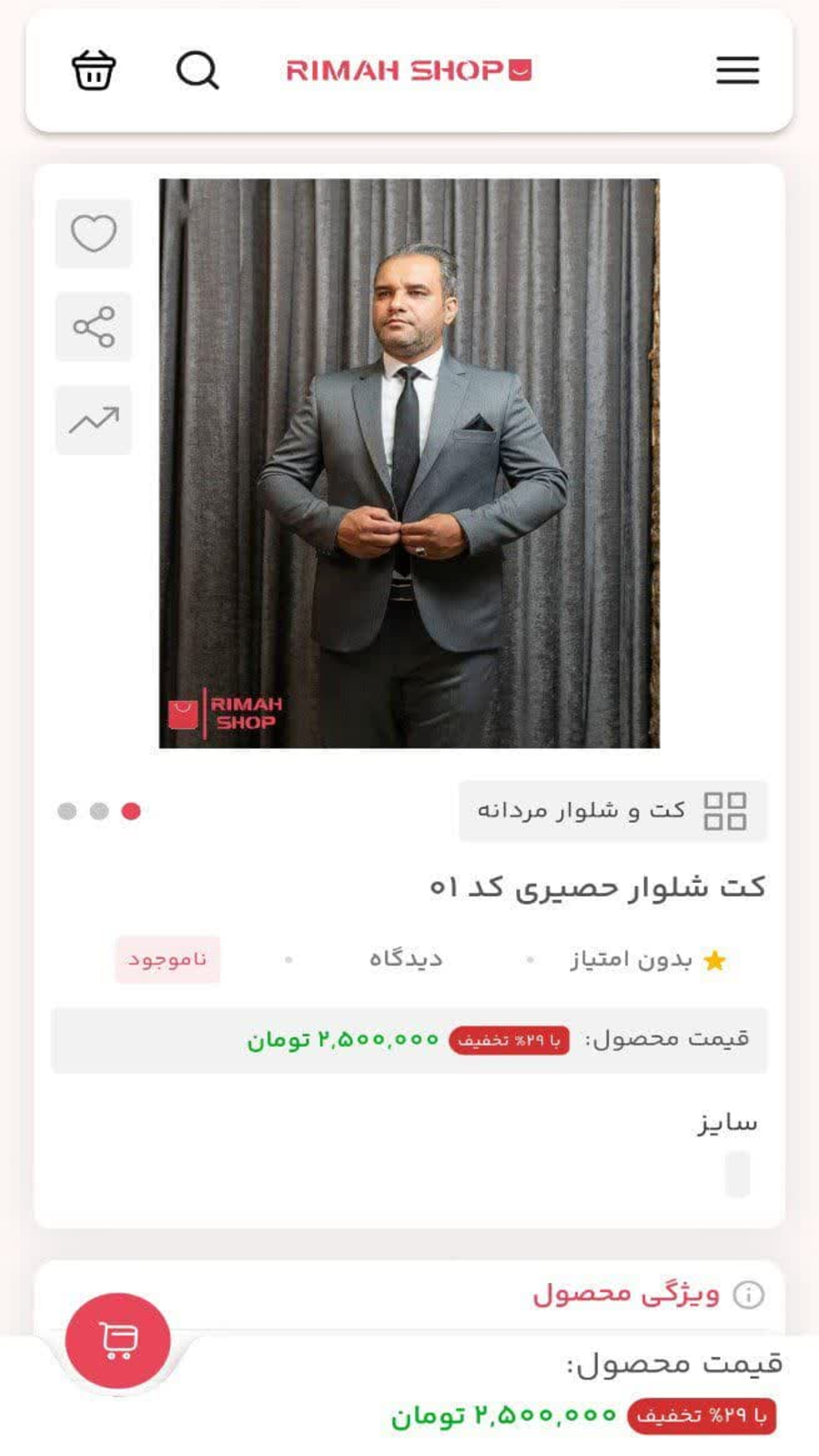The image size is (819, 1456).
Task: Open the shopping basket icon in header
Action: [94, 70]
